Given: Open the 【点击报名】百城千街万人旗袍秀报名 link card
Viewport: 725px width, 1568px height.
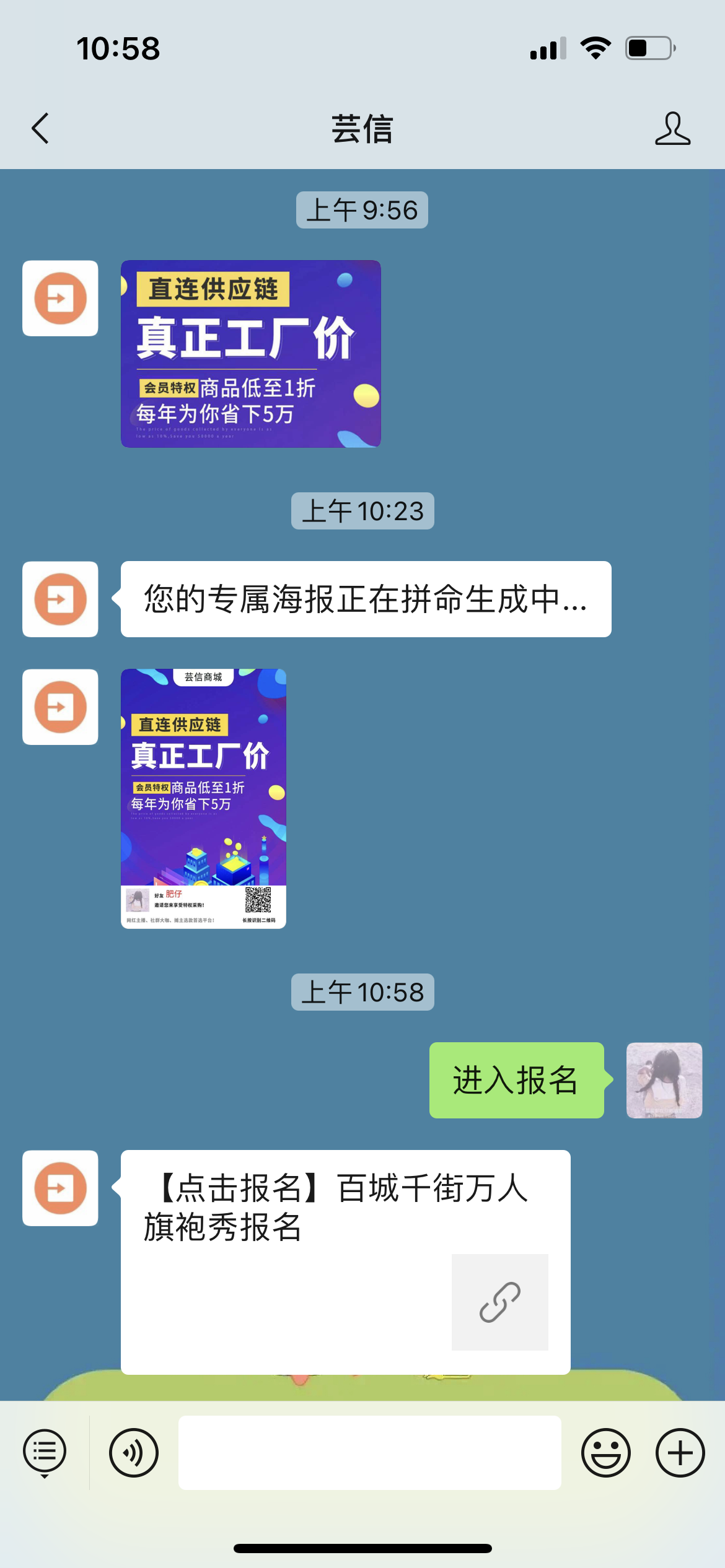Looking at the screenshot, I should (x=345, y=1261).
